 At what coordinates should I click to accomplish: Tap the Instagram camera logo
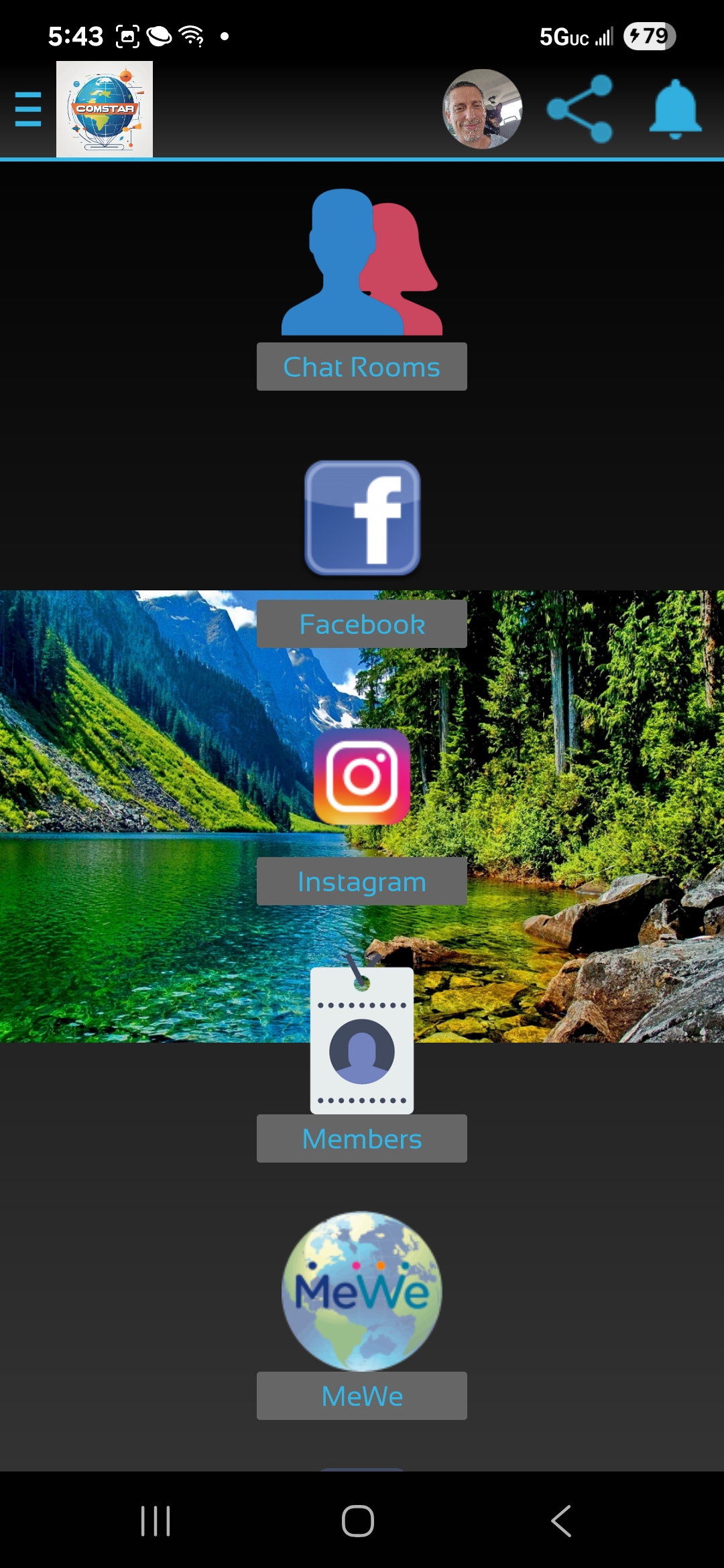(x=362, y=777)
